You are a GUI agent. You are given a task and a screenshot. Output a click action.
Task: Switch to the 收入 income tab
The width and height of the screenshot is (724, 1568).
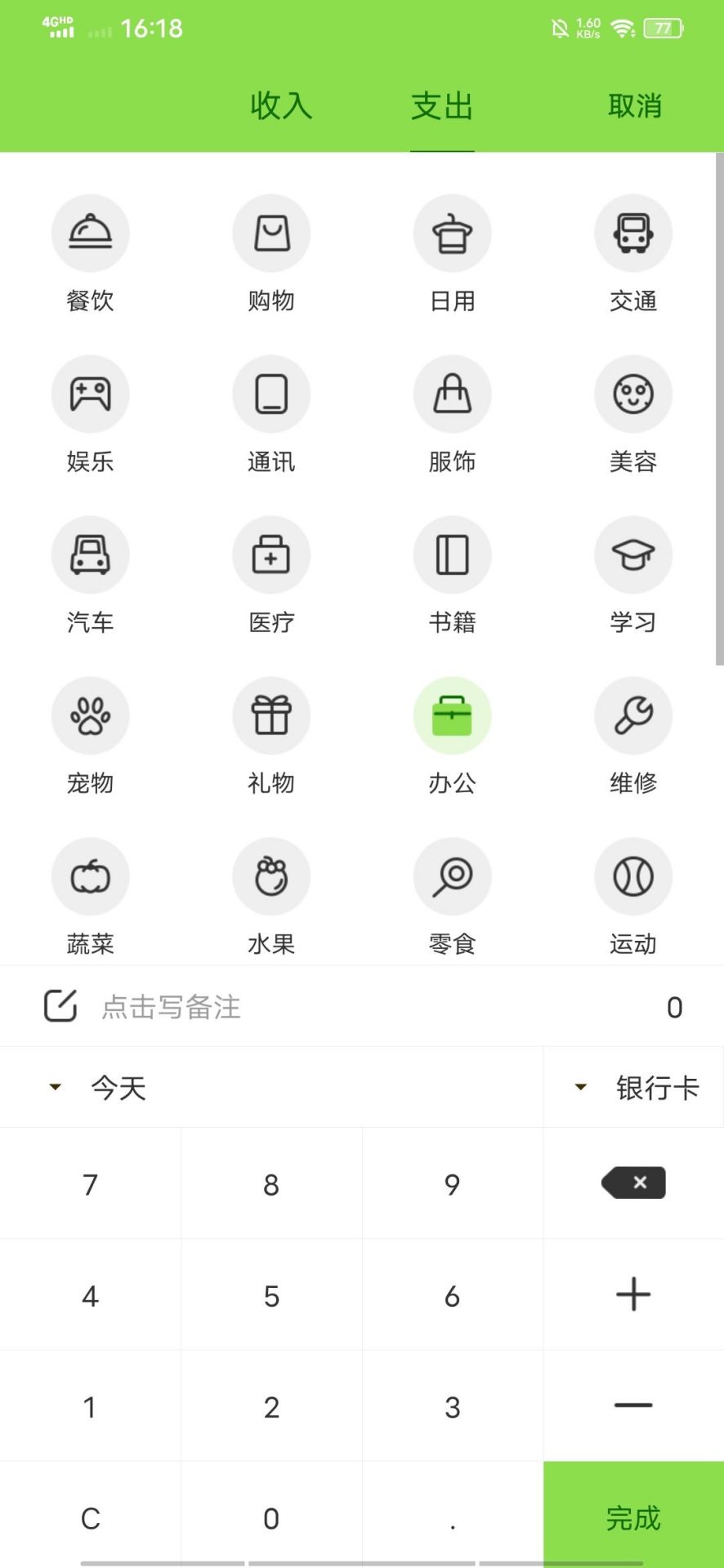coord(279,106)
